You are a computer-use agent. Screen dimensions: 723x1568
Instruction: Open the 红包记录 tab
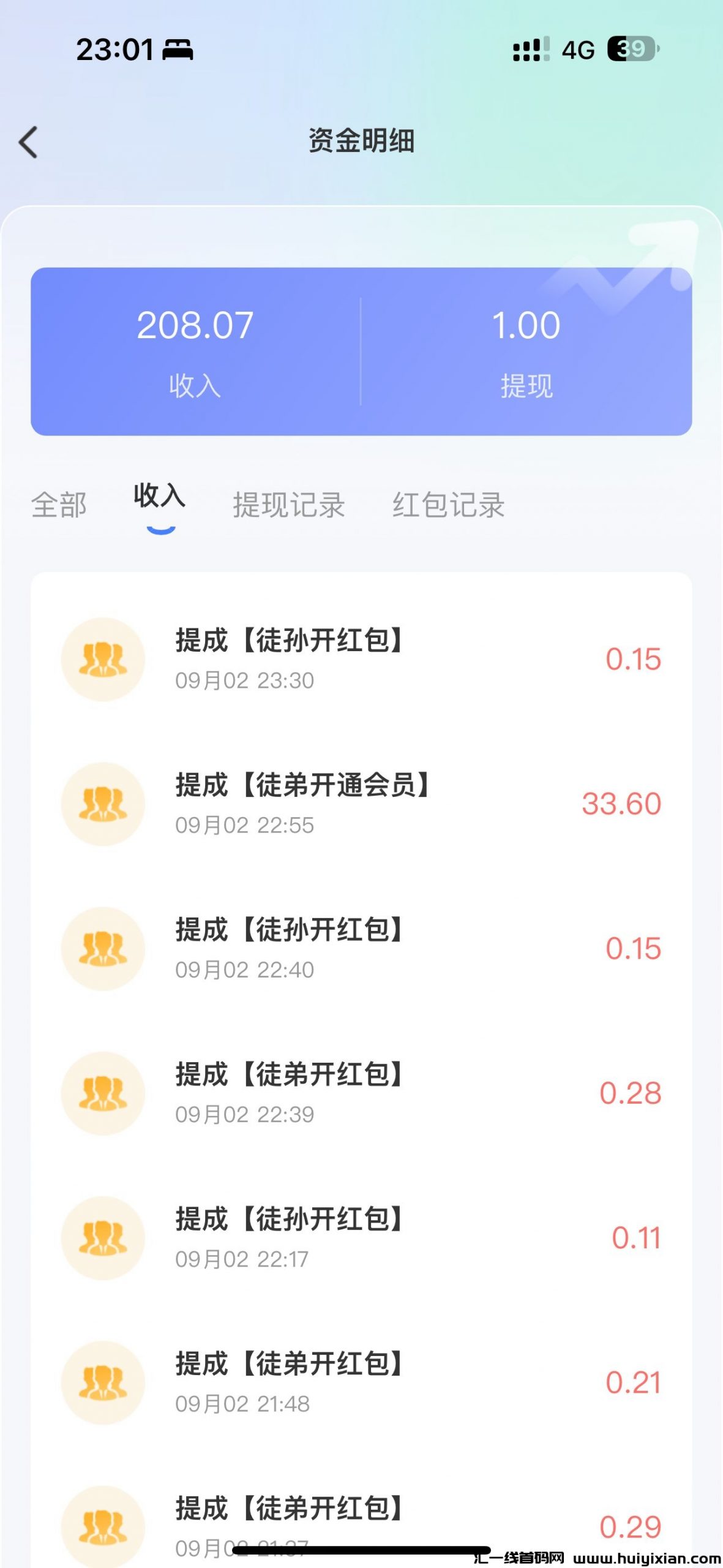[x=449, y=505]
